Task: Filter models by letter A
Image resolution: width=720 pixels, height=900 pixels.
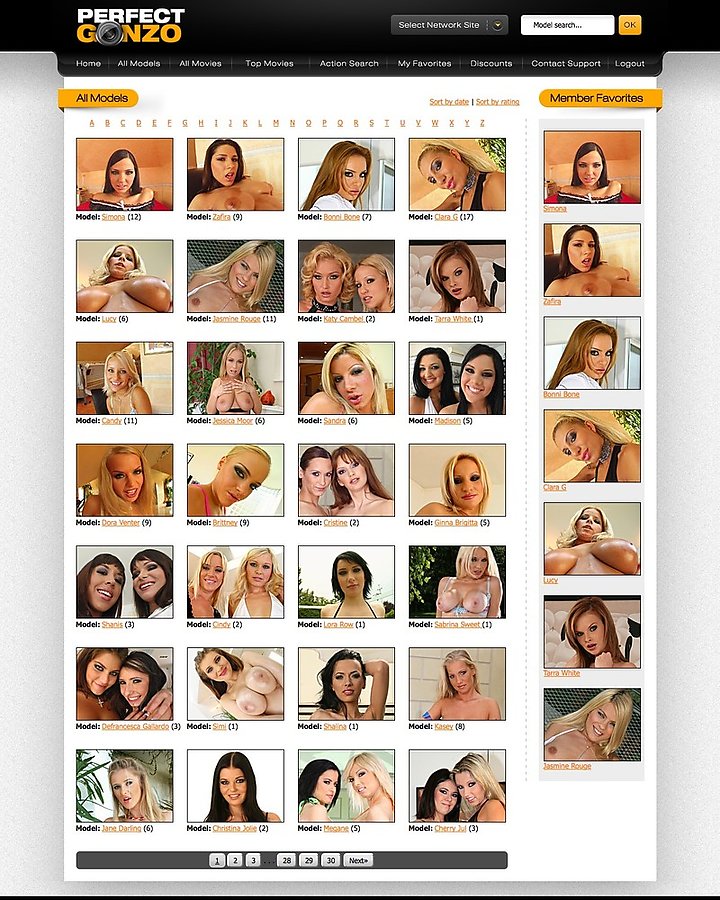Action: (92, 123)
